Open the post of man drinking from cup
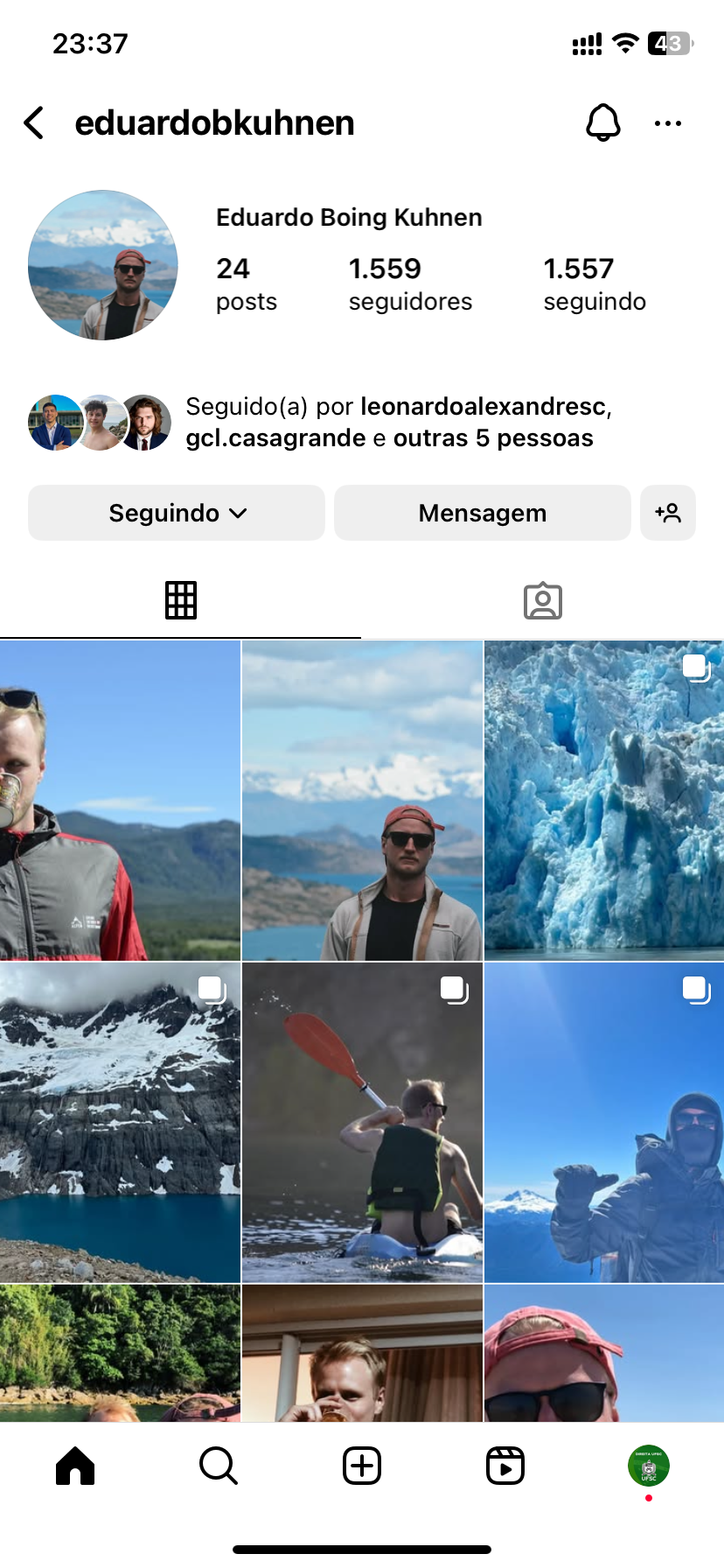 coord(120,800)
